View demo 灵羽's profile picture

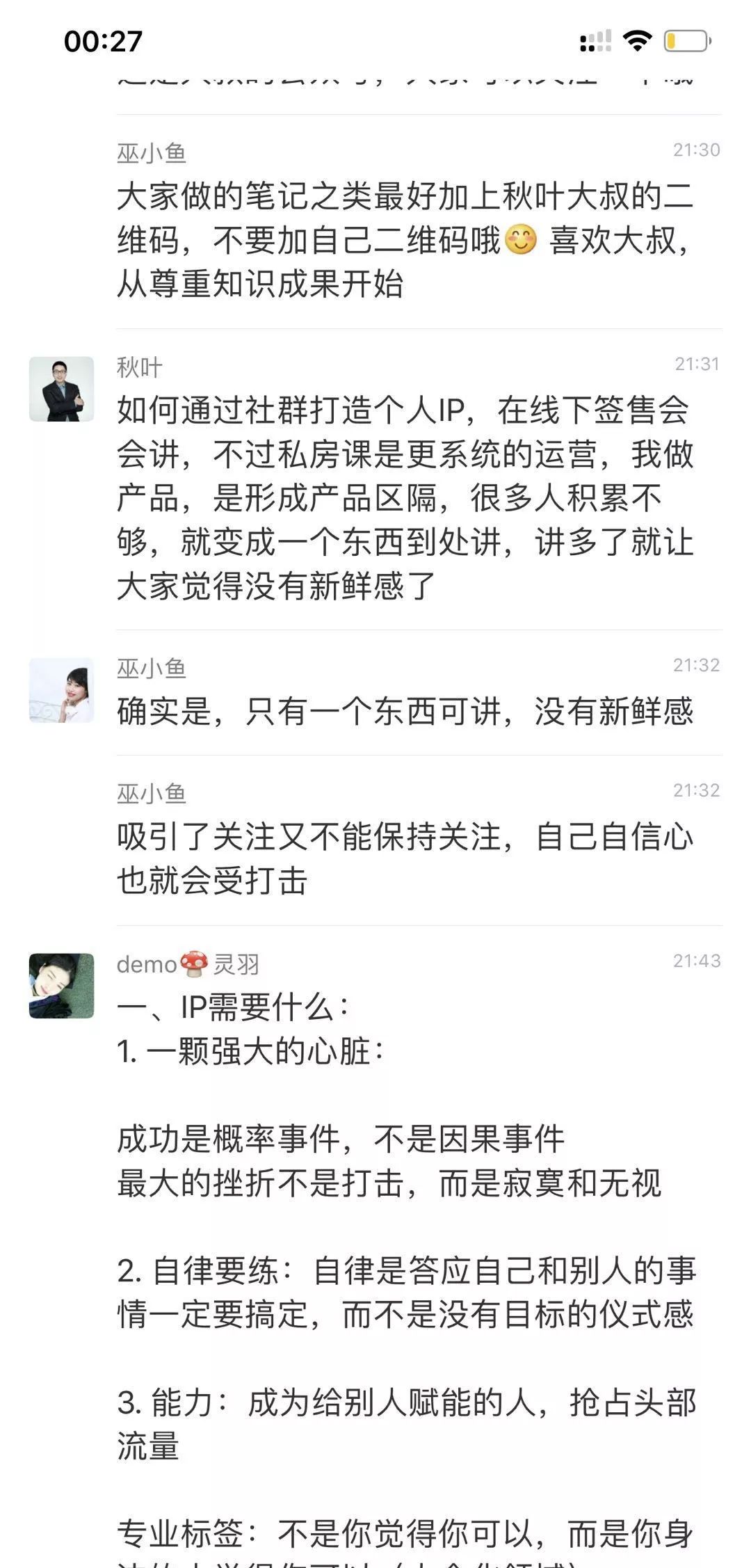(x=61, y=986)
